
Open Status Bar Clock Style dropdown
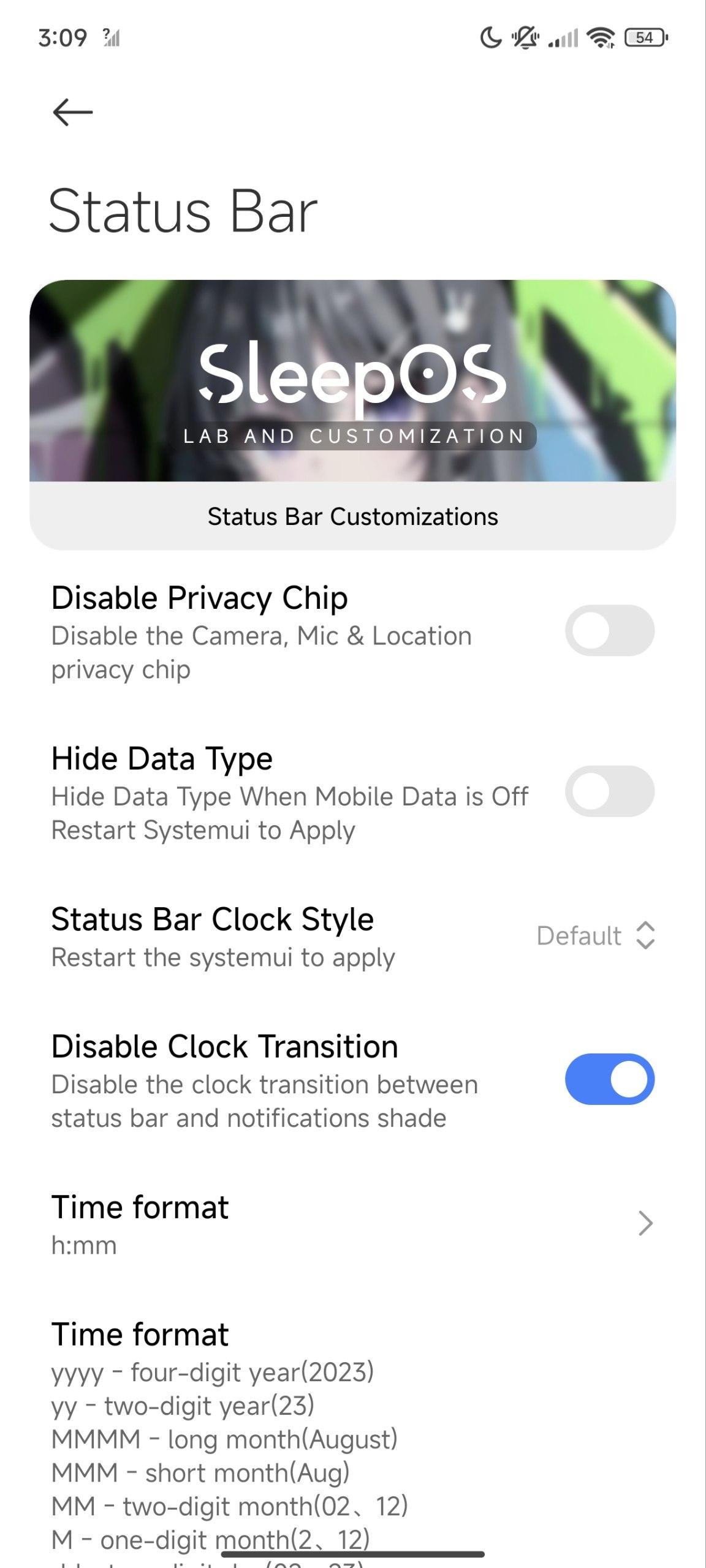point(596,935)
